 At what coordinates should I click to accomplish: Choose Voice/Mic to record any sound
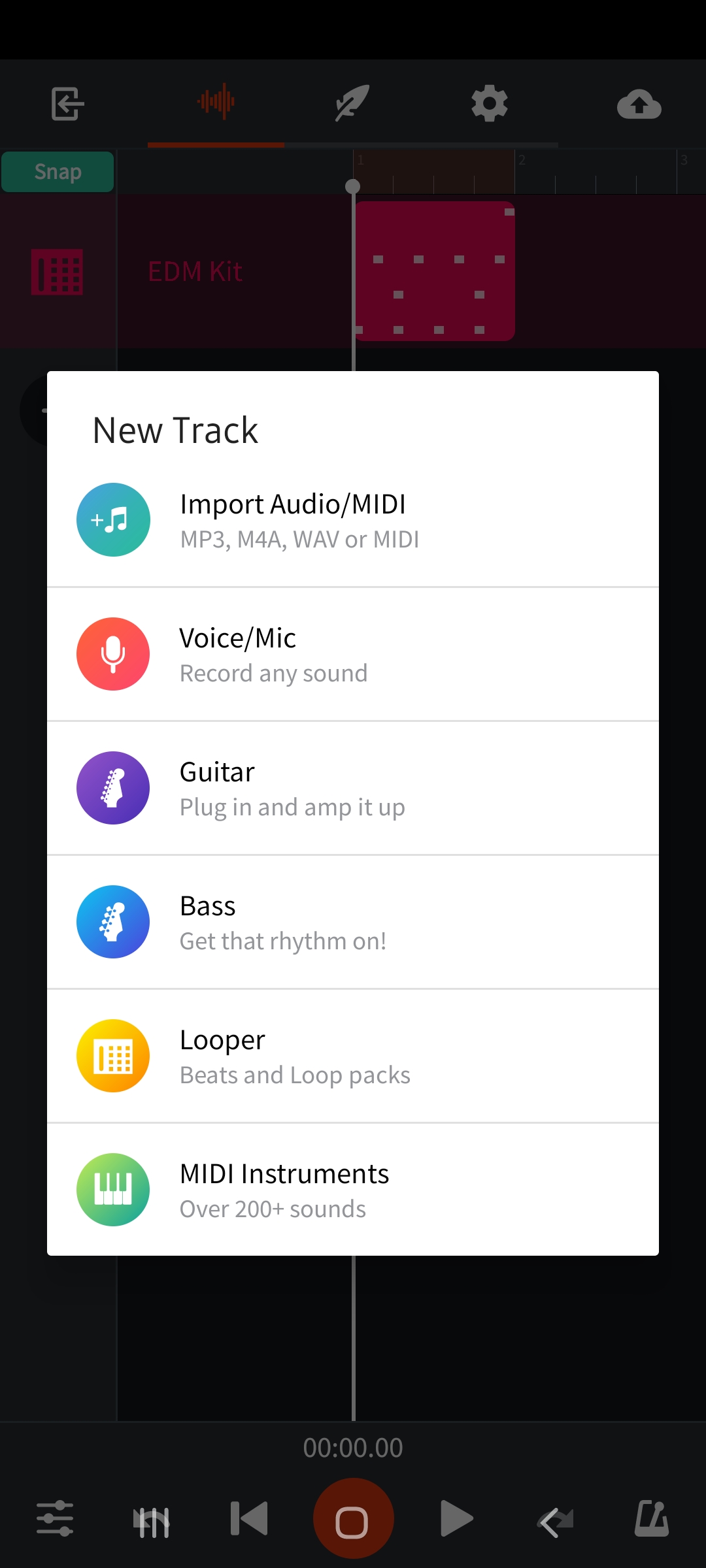[x=353, y=654]
